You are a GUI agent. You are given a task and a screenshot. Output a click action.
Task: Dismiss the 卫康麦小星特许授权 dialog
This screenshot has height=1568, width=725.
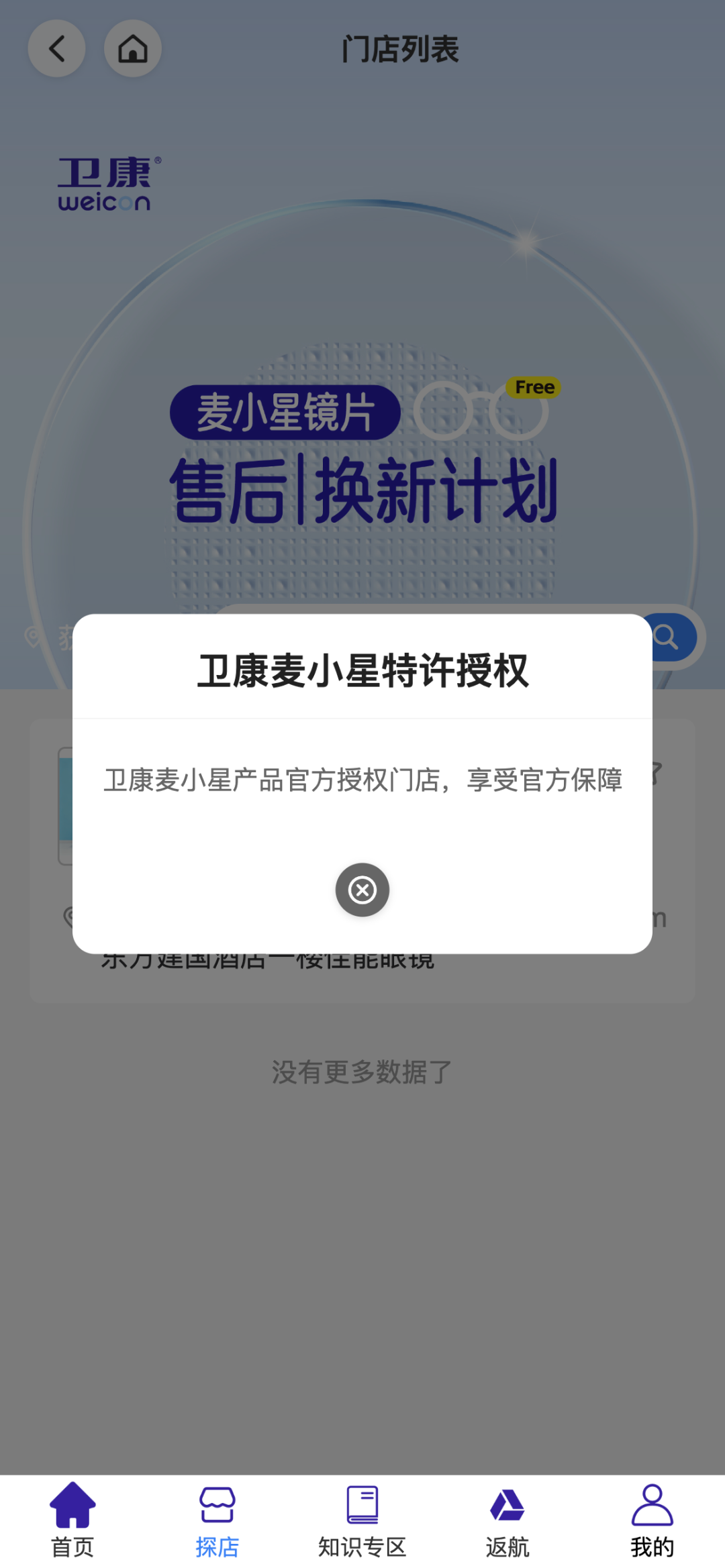click(x=362, y=890)
